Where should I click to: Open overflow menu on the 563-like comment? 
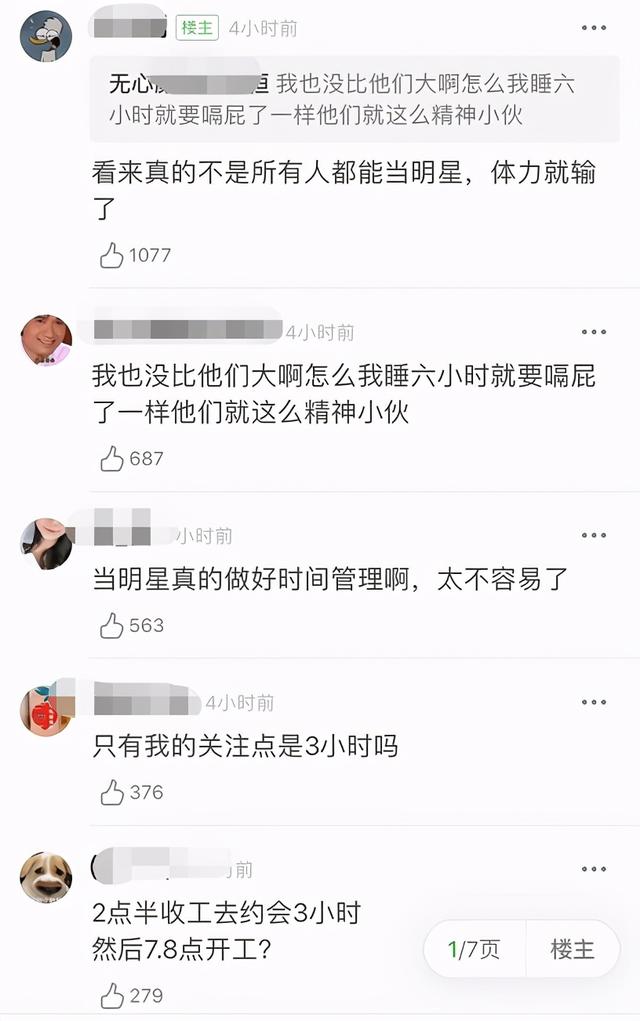(593, 536)
